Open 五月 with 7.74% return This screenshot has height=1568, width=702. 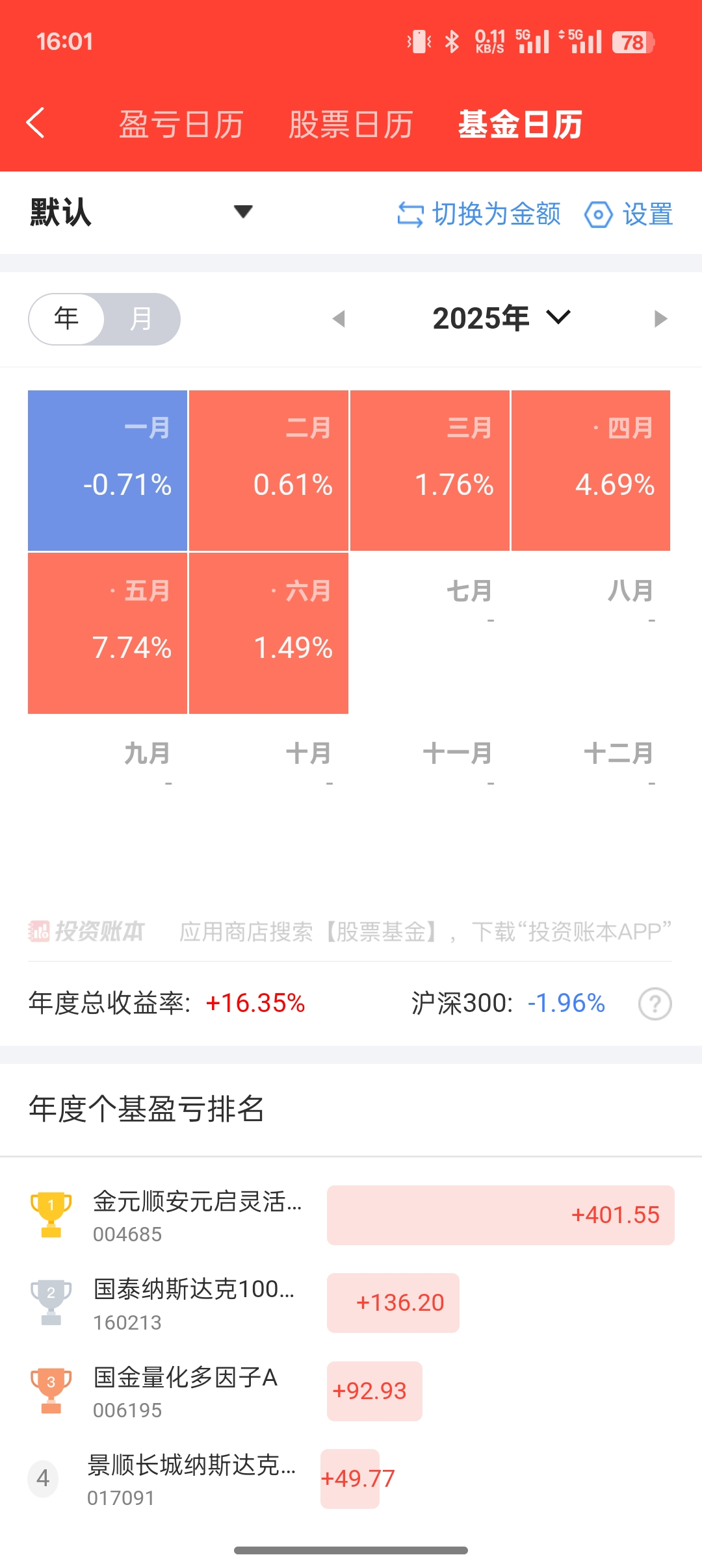pyautogui.click(x=107, y=633)
